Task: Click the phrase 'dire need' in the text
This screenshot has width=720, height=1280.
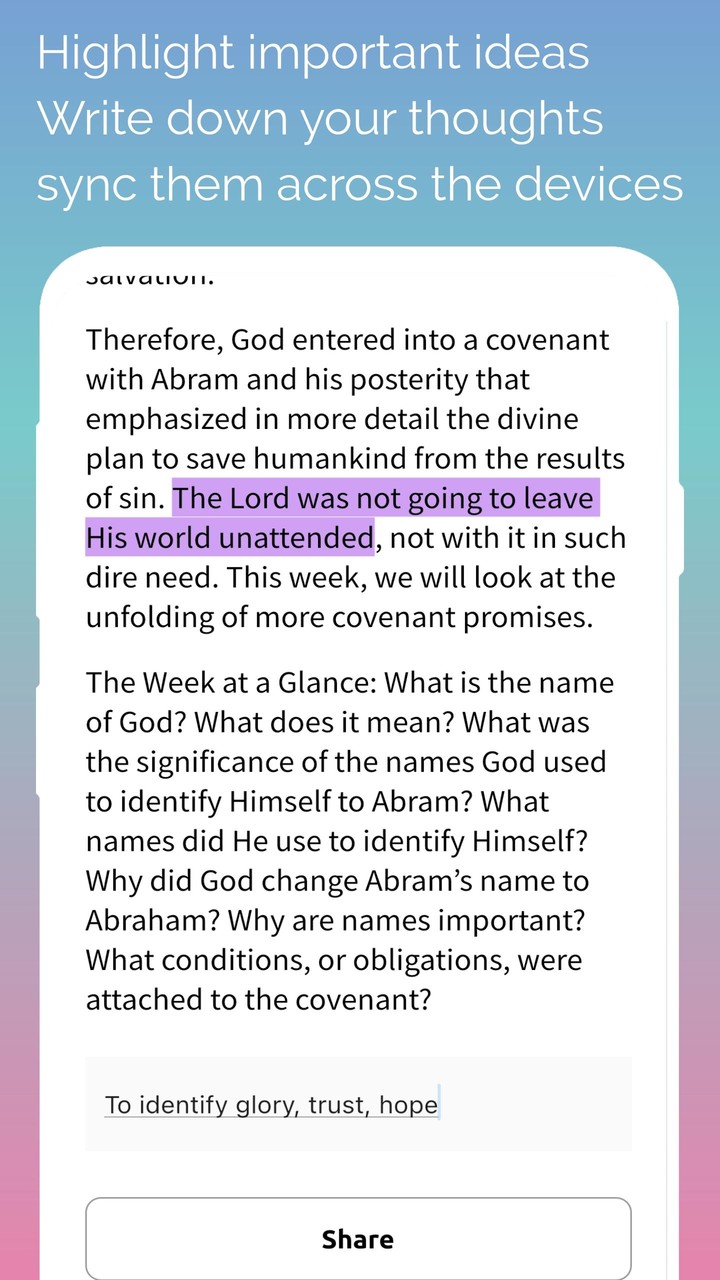Action: pos(135,577)
